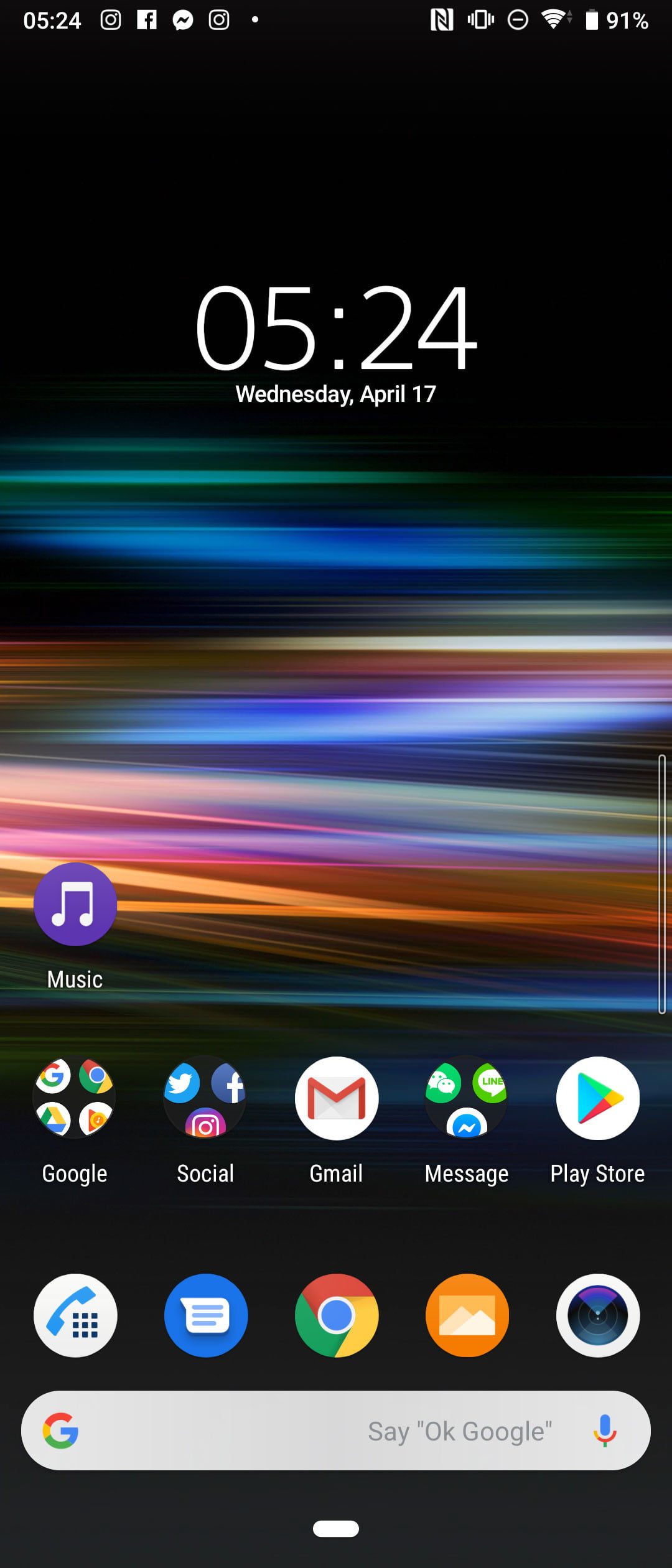Screen dimensions: 672x1568
Task: Open the Social folder
Action: (x=205, y=1098)
